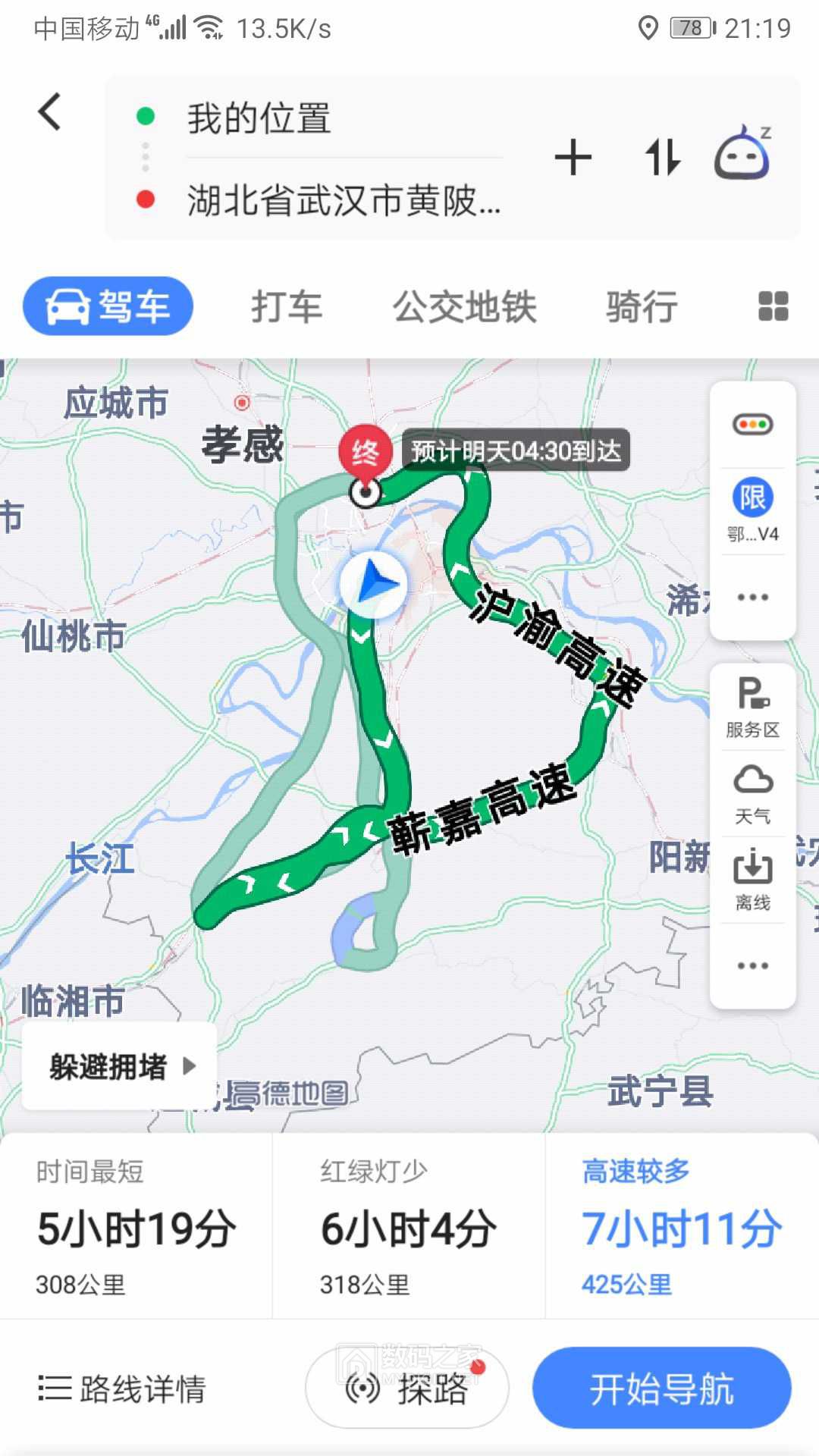Choose the 时间最短 5小时19分 route
Viewport: 819px width, 1456px height.
136,1226
